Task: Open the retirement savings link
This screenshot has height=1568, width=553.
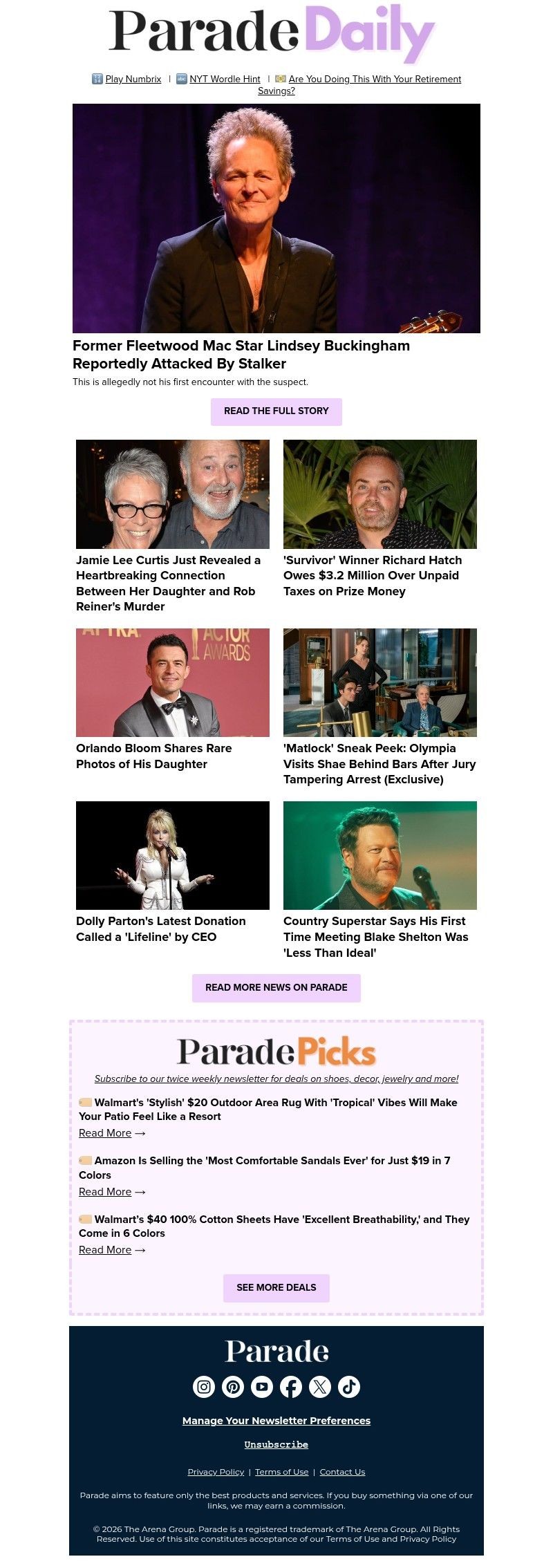Action: (374, 80)
